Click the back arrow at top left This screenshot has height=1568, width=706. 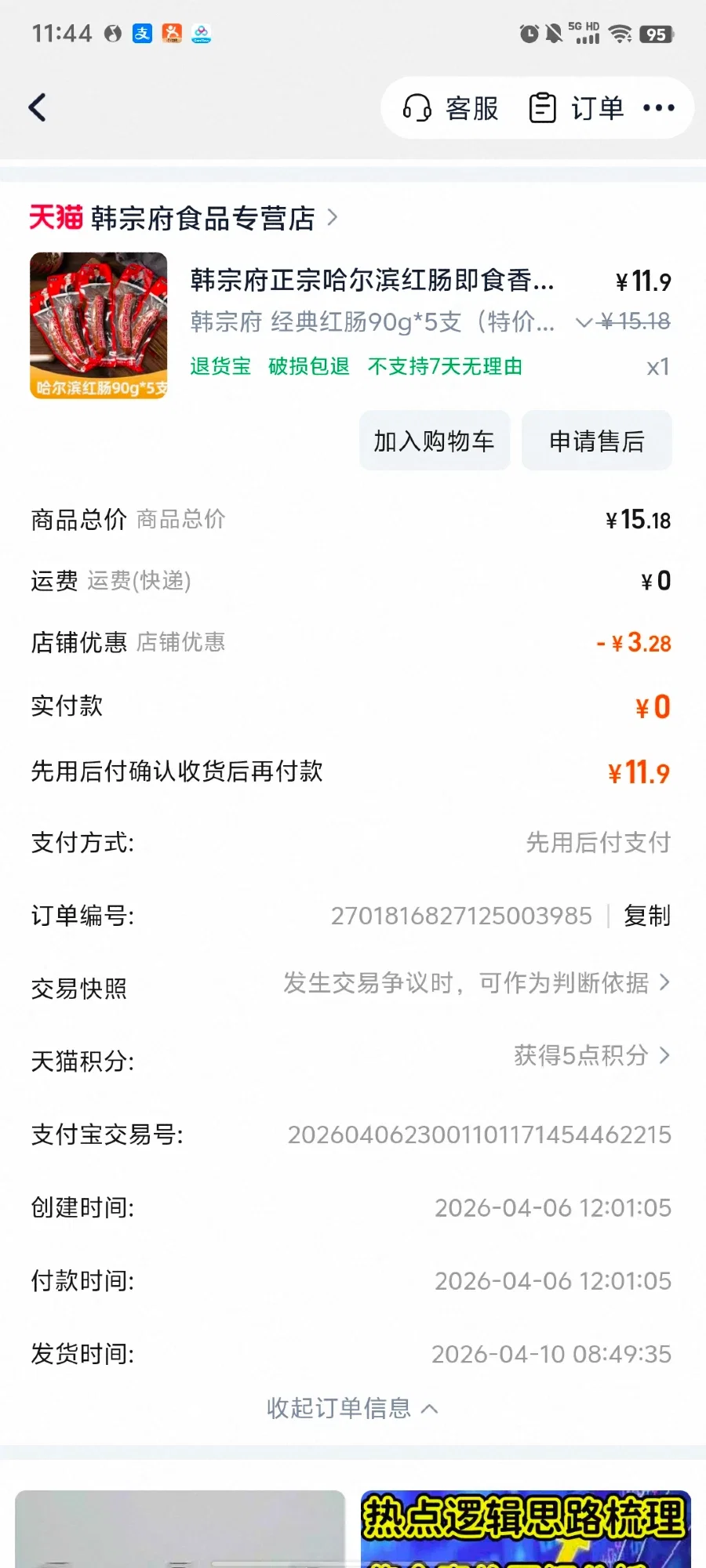pos(37,107)
